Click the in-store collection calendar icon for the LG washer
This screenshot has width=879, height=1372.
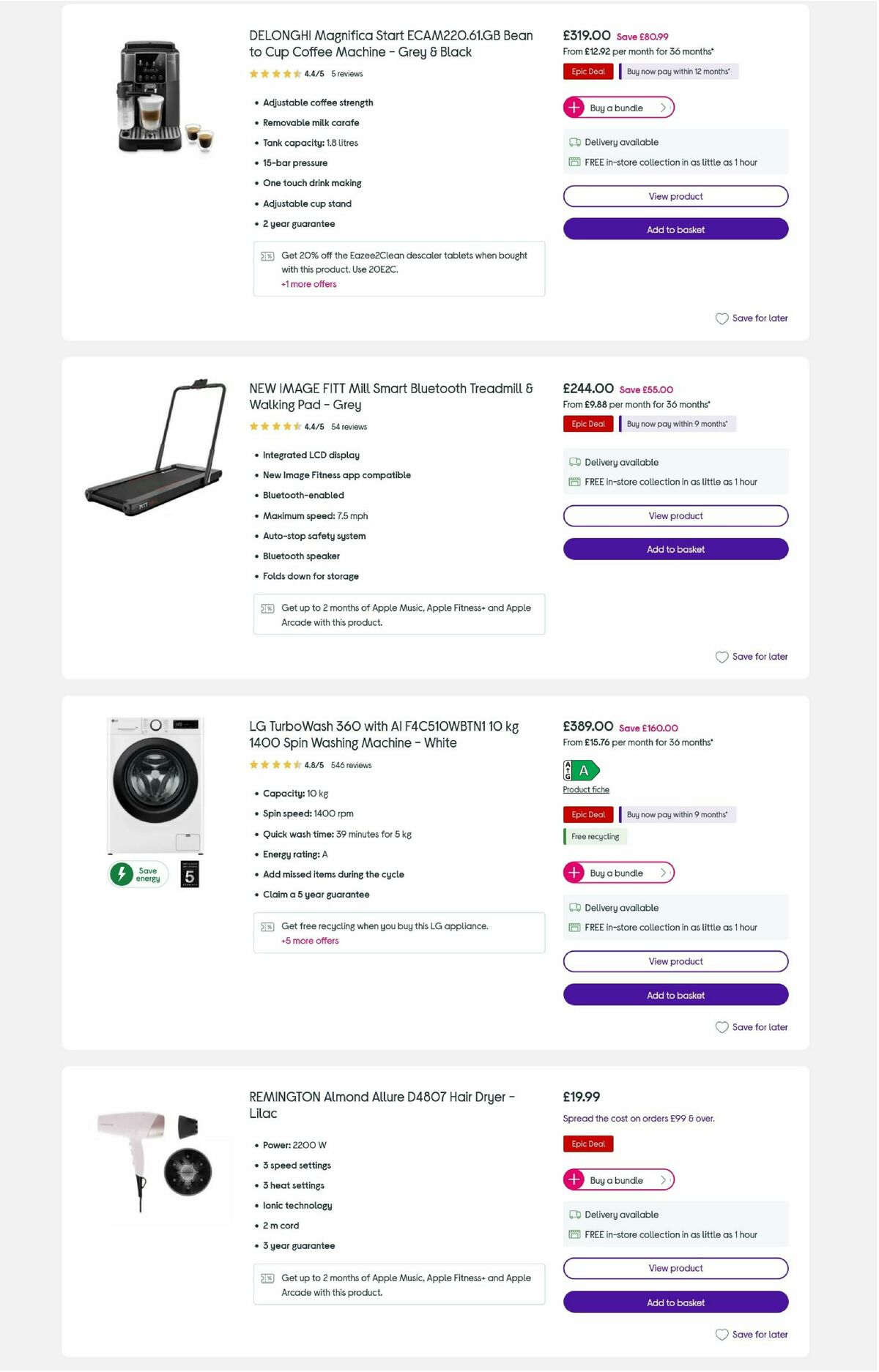(x=574, y=927)
